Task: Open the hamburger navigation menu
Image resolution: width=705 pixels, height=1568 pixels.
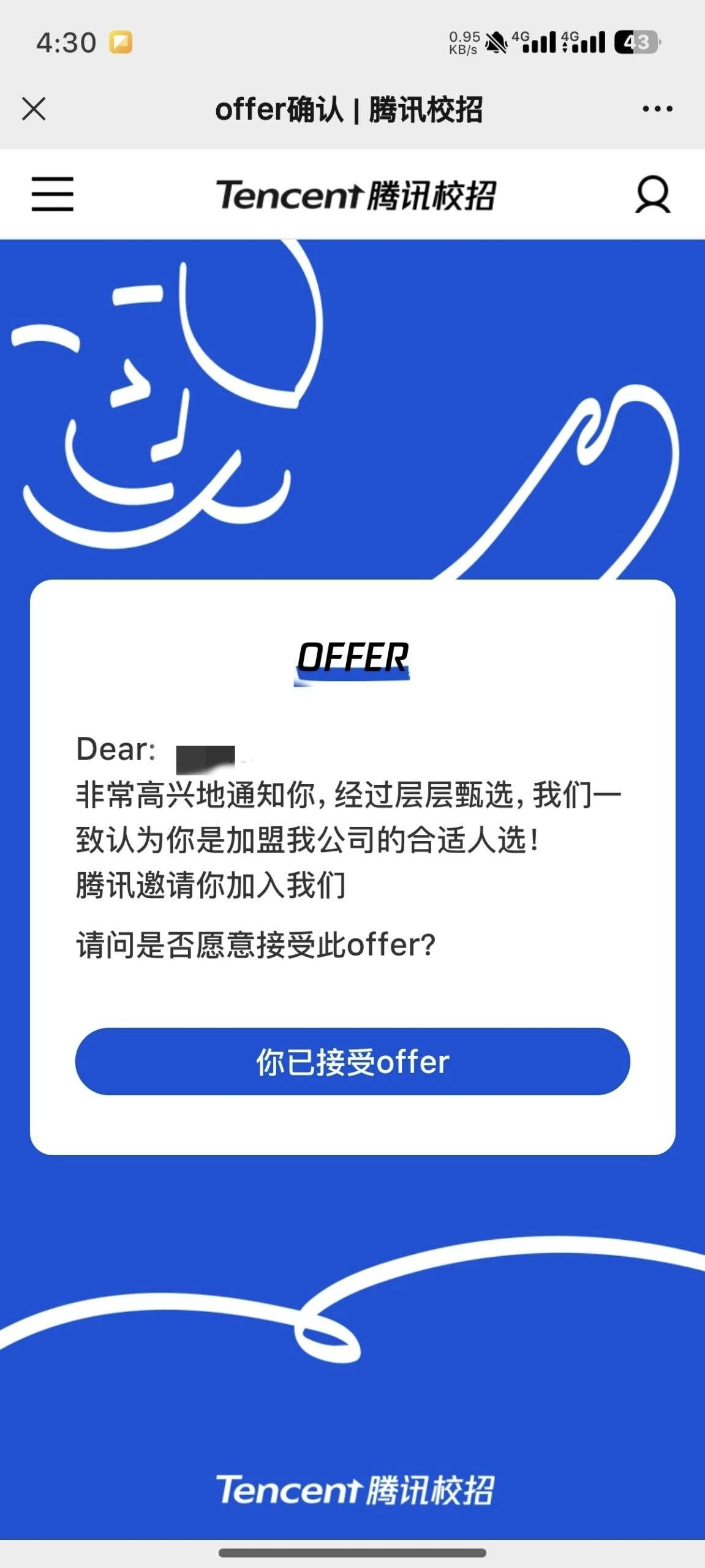Action: [53, 194]
